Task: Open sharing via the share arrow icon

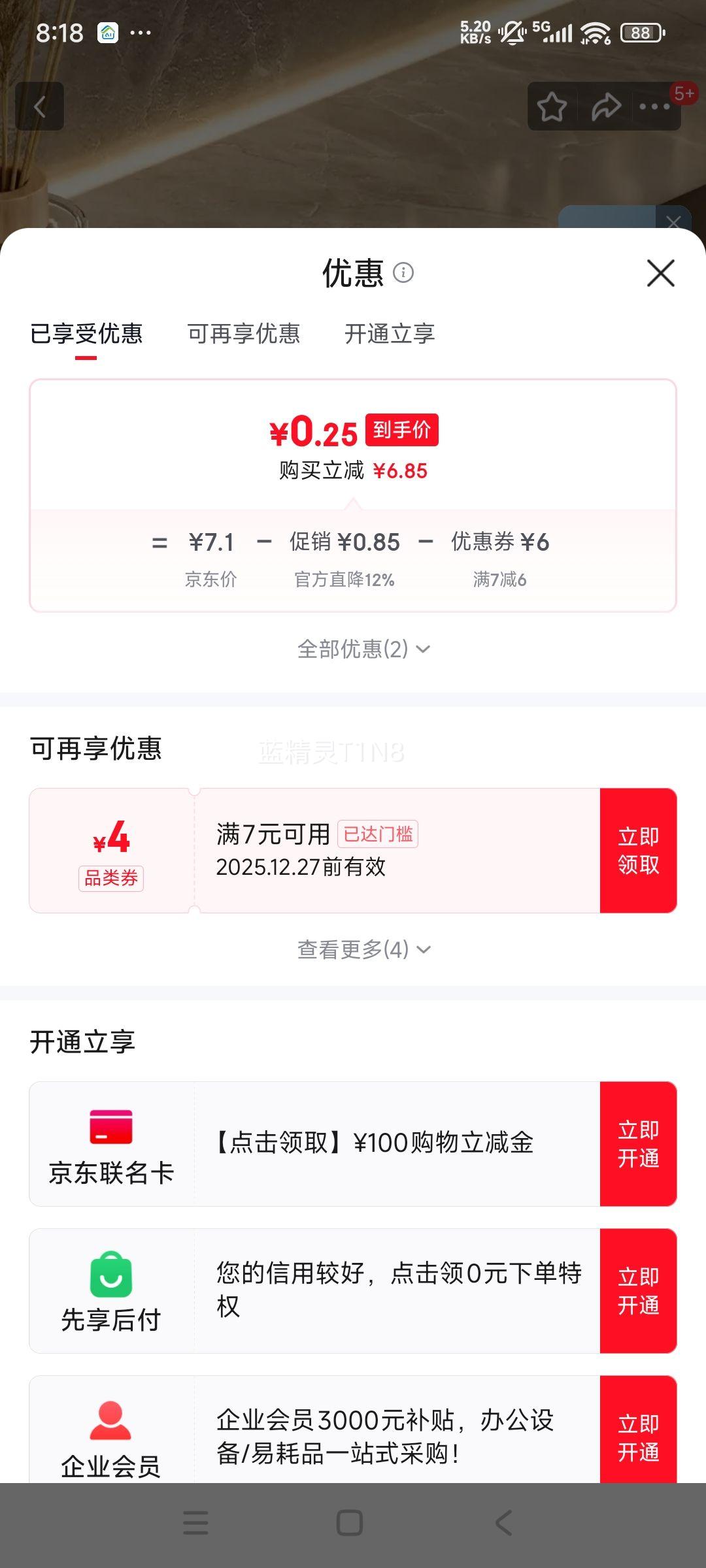Action: [605, 106]
